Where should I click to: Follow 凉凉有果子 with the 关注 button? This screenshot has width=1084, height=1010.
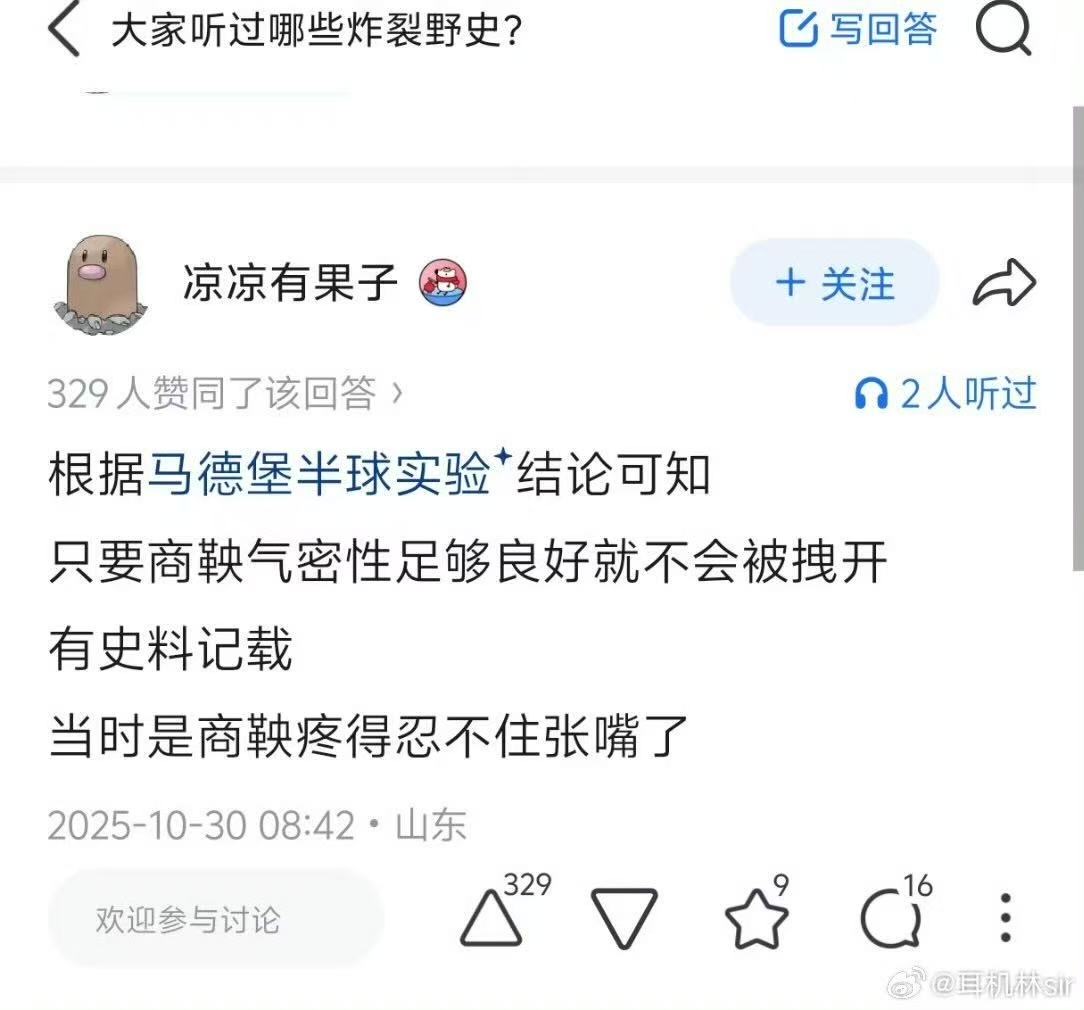click(834, 283)
